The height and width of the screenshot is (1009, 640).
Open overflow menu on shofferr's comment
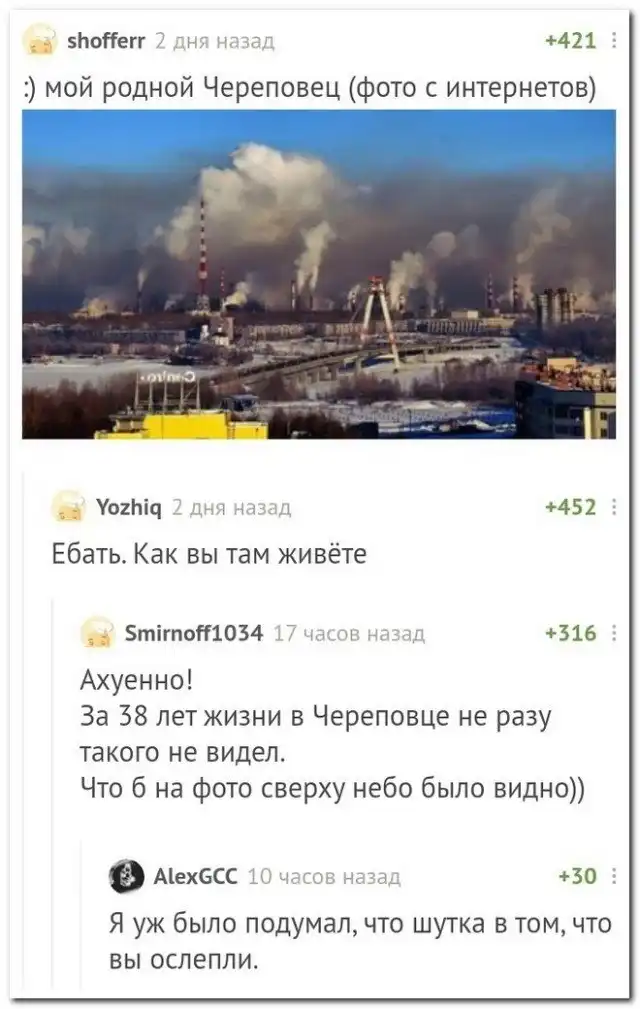pos(613,41)
